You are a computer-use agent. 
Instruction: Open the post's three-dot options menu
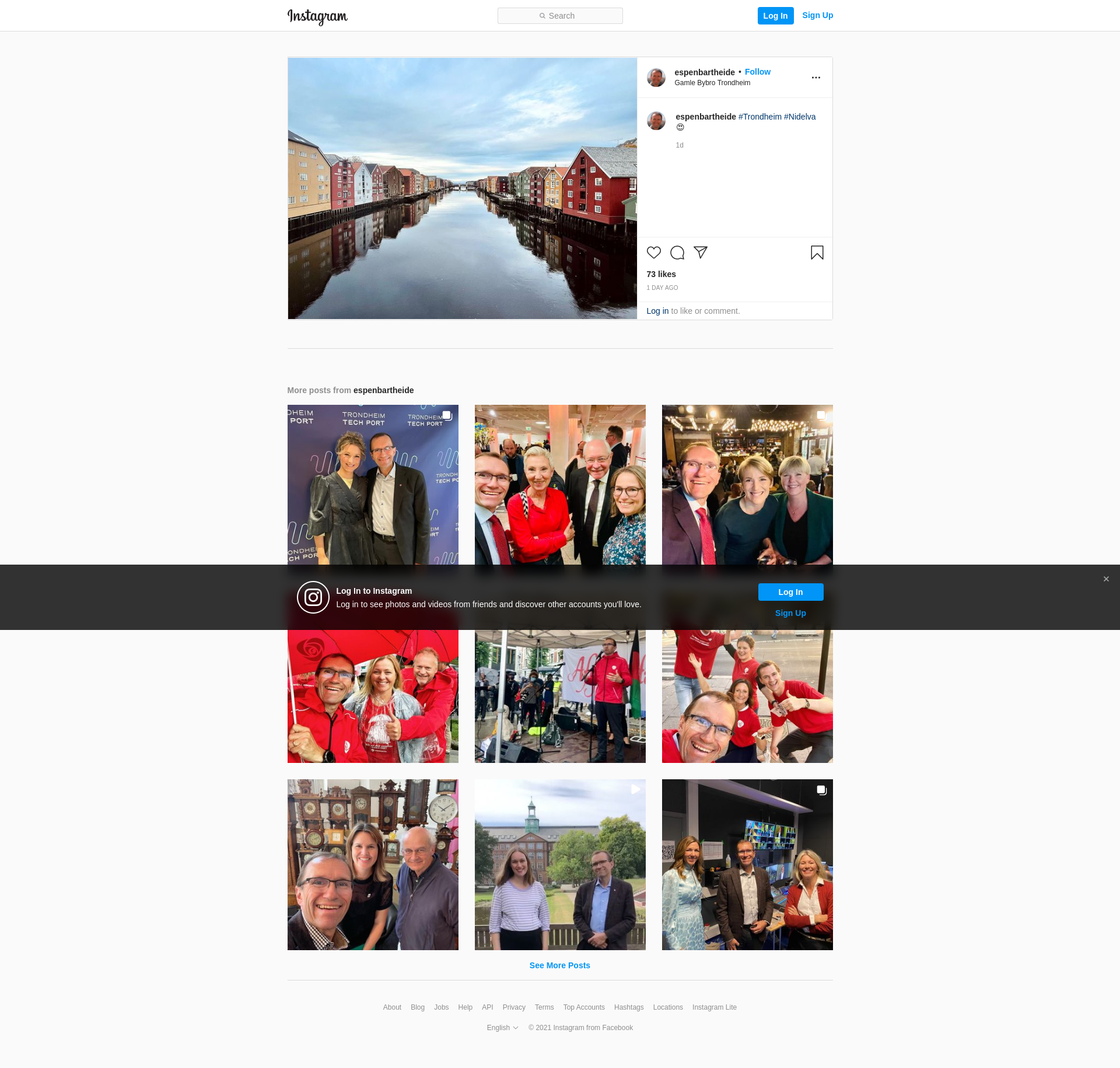[x=815, y=78]
